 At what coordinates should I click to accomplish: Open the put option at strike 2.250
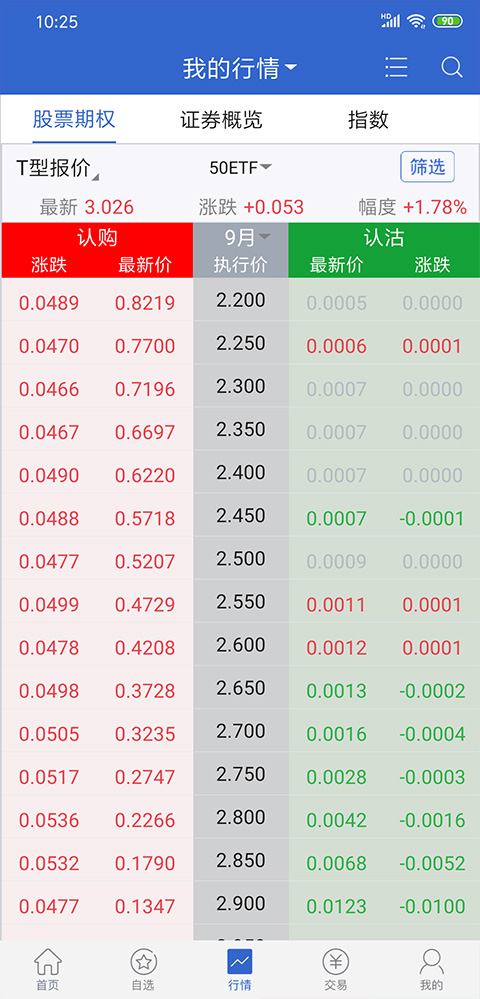tap(384, 346)
